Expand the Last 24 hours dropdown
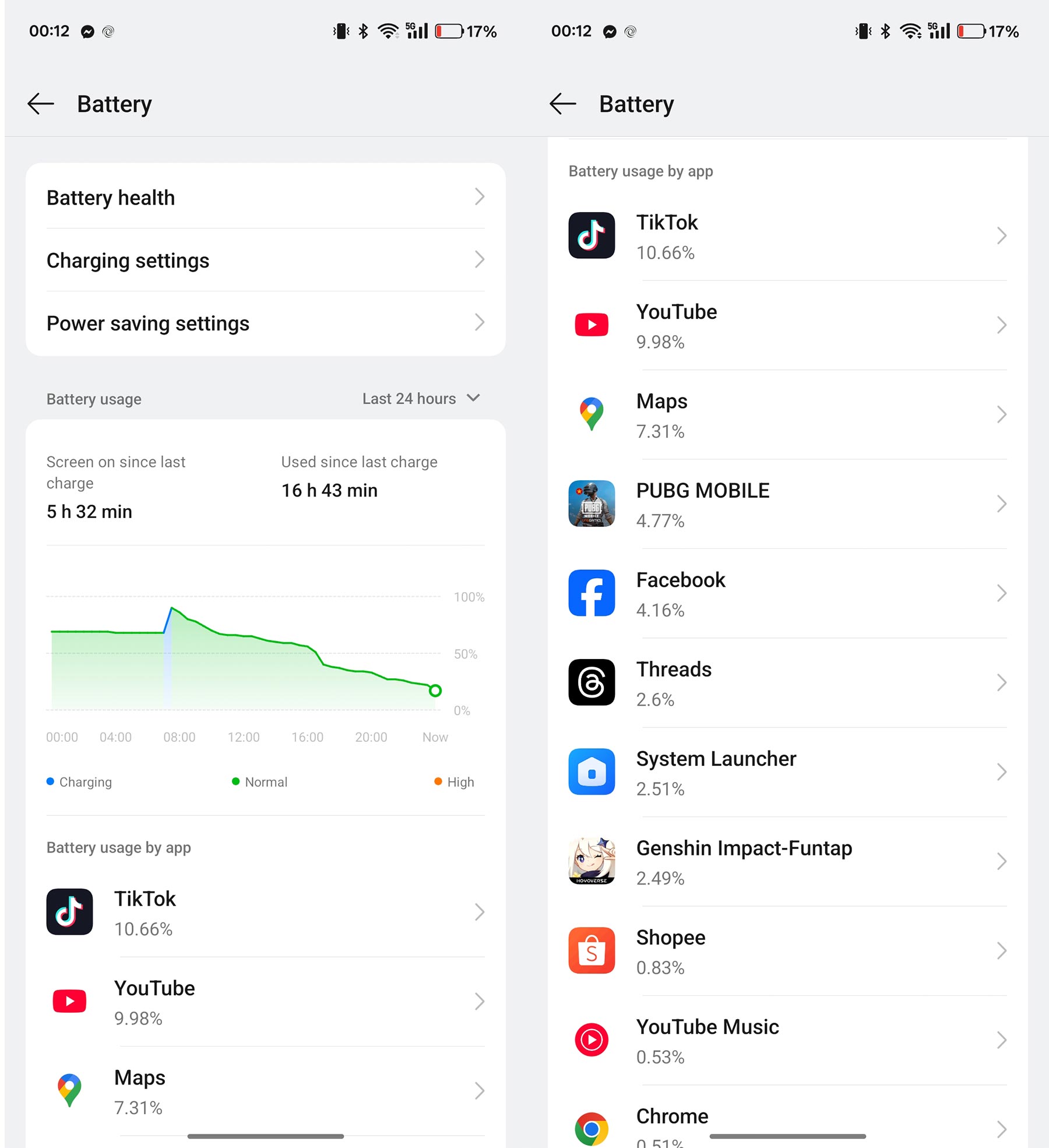Viewport: 1049px width, 1148px height. coord(421,399)
